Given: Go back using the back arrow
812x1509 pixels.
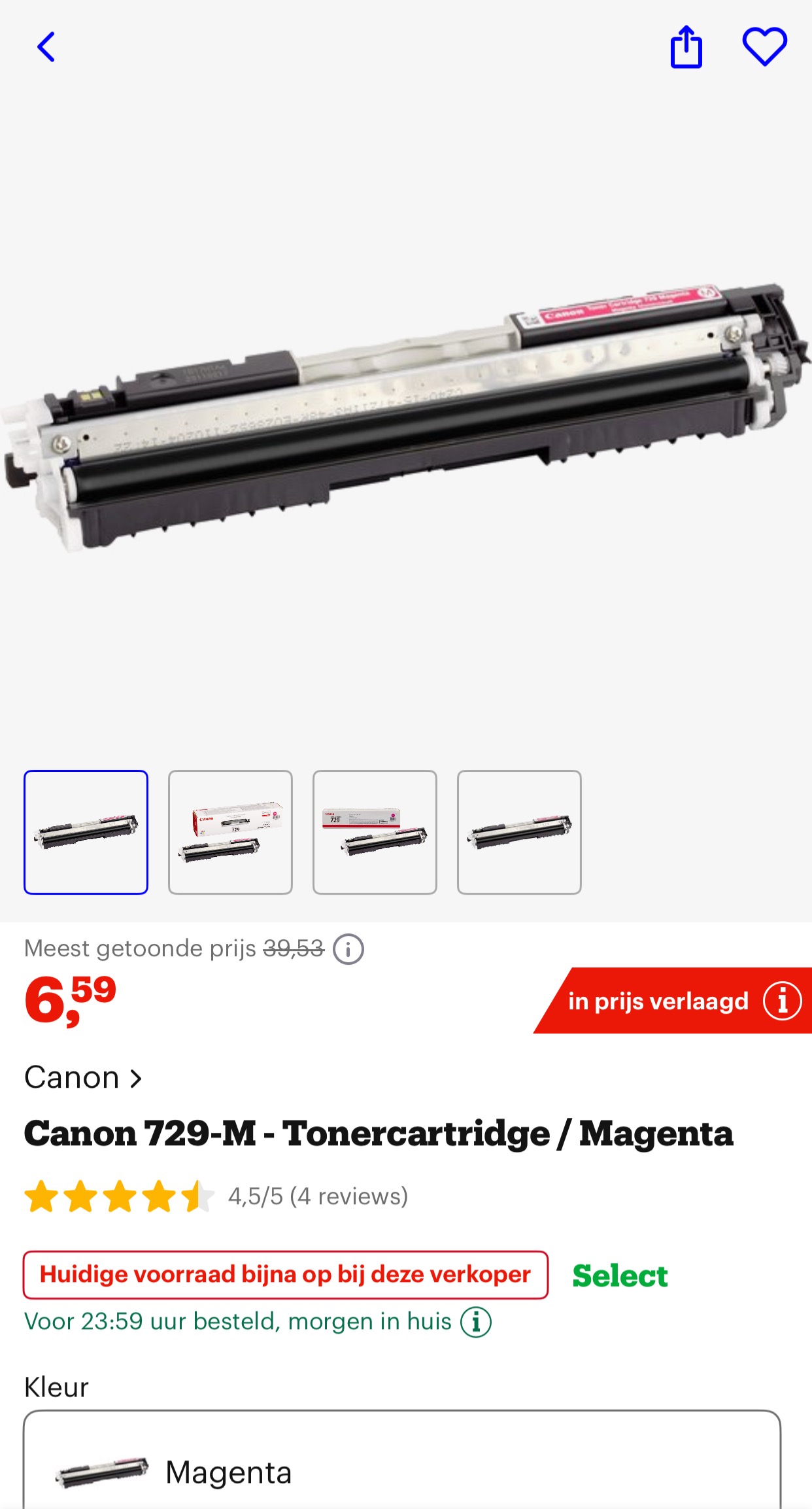Looking at the screenshot, I should coord(46,46).
